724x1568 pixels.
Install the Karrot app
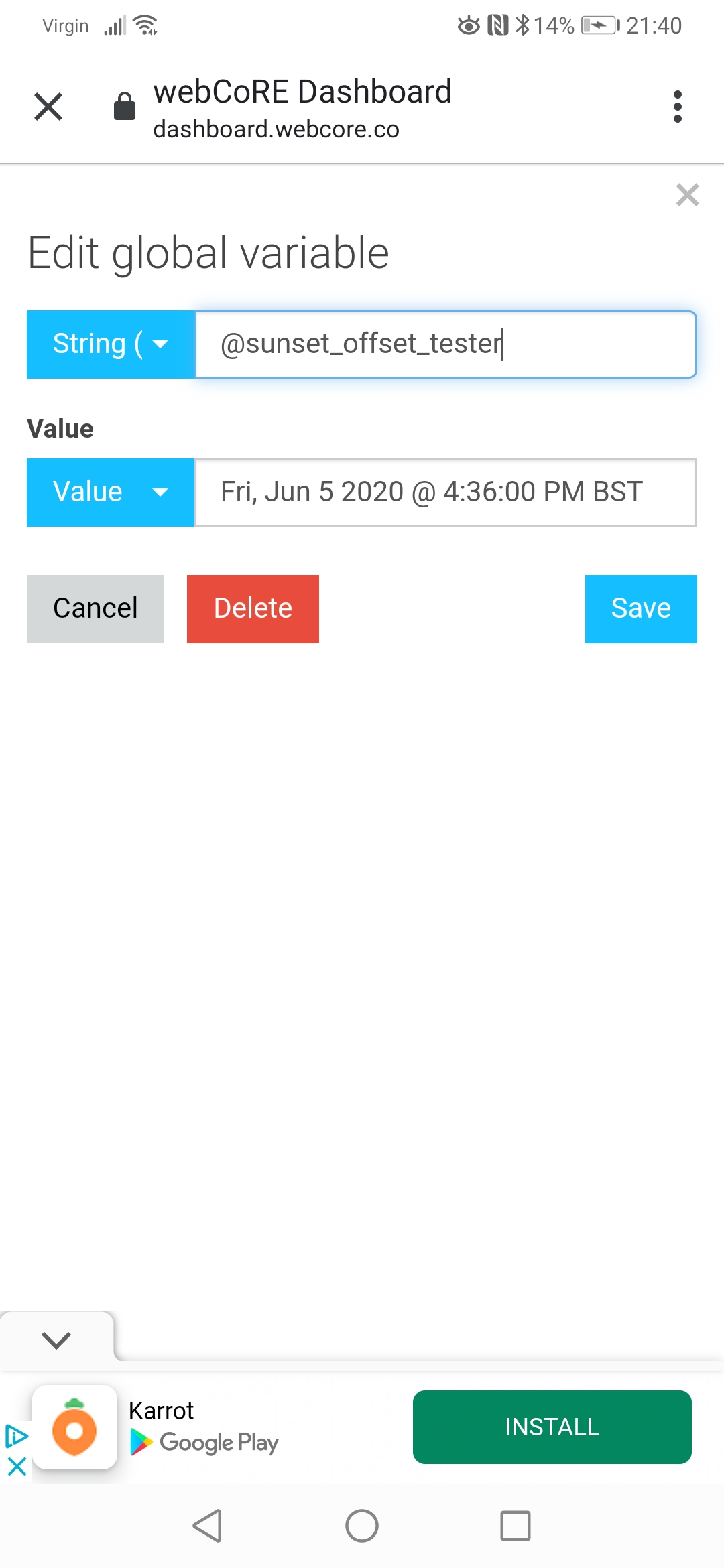(552, 1427)
